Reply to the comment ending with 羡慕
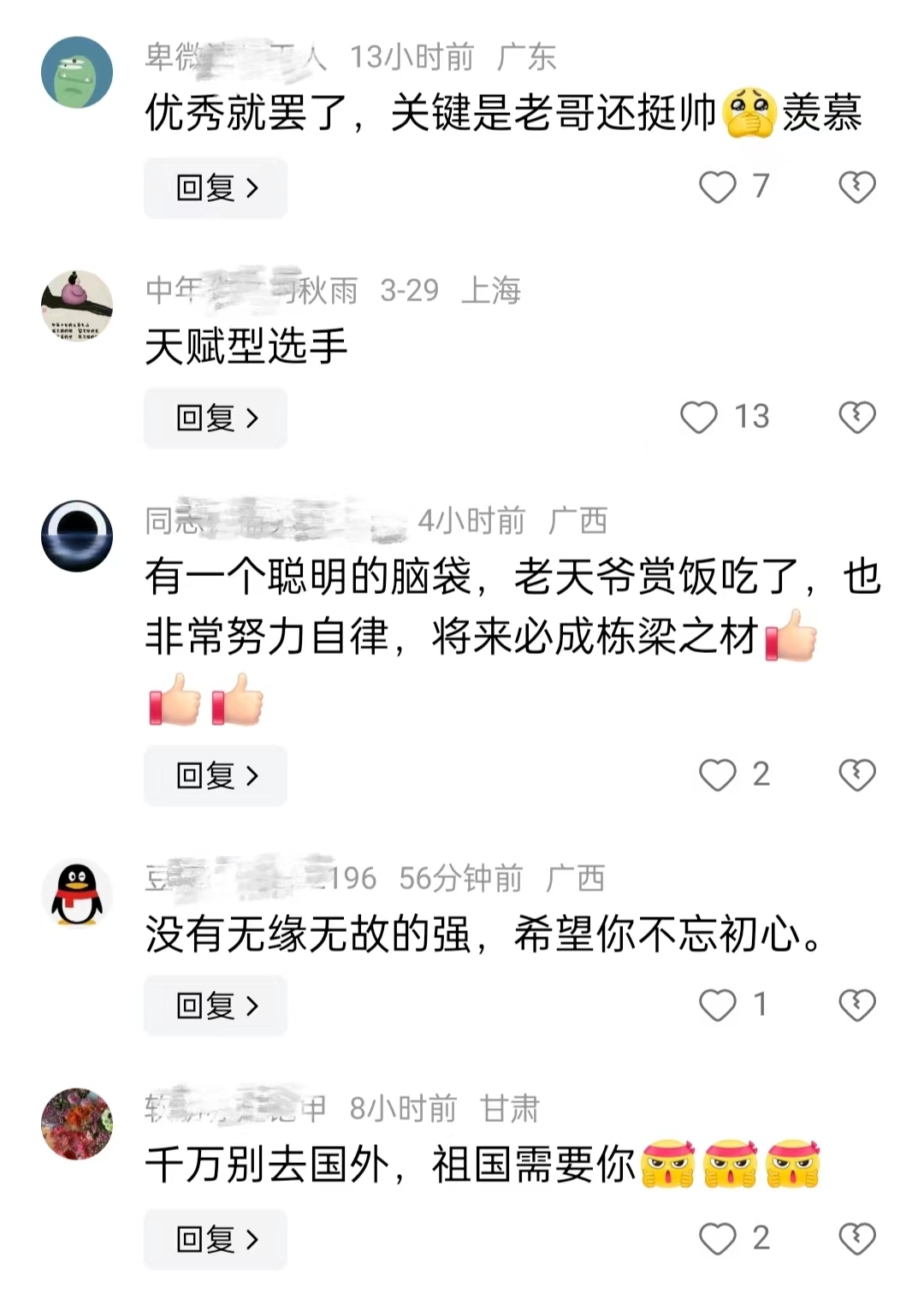This screenshot has height=1305, width=924. (x=216, y=187)
